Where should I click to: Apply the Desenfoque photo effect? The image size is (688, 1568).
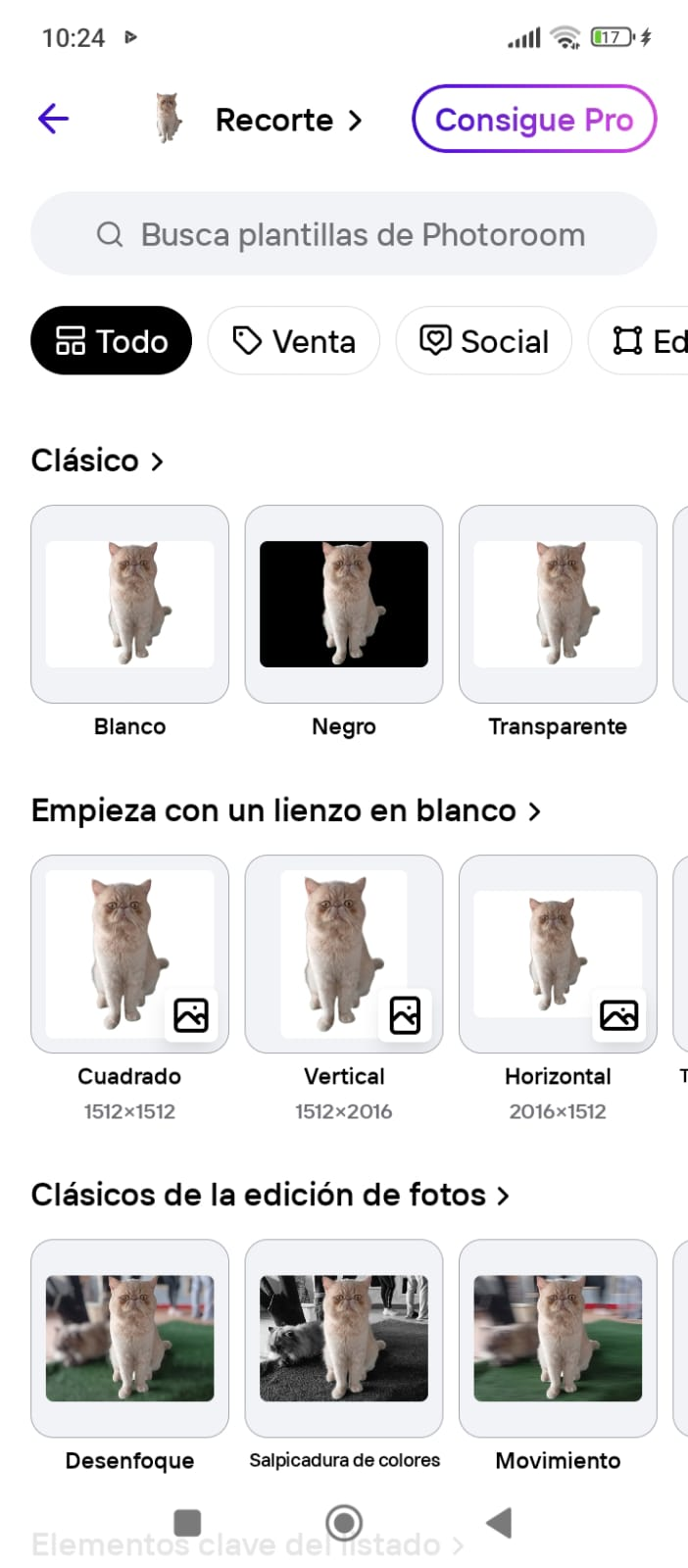pyautogui.click(x=129, y=1339)
